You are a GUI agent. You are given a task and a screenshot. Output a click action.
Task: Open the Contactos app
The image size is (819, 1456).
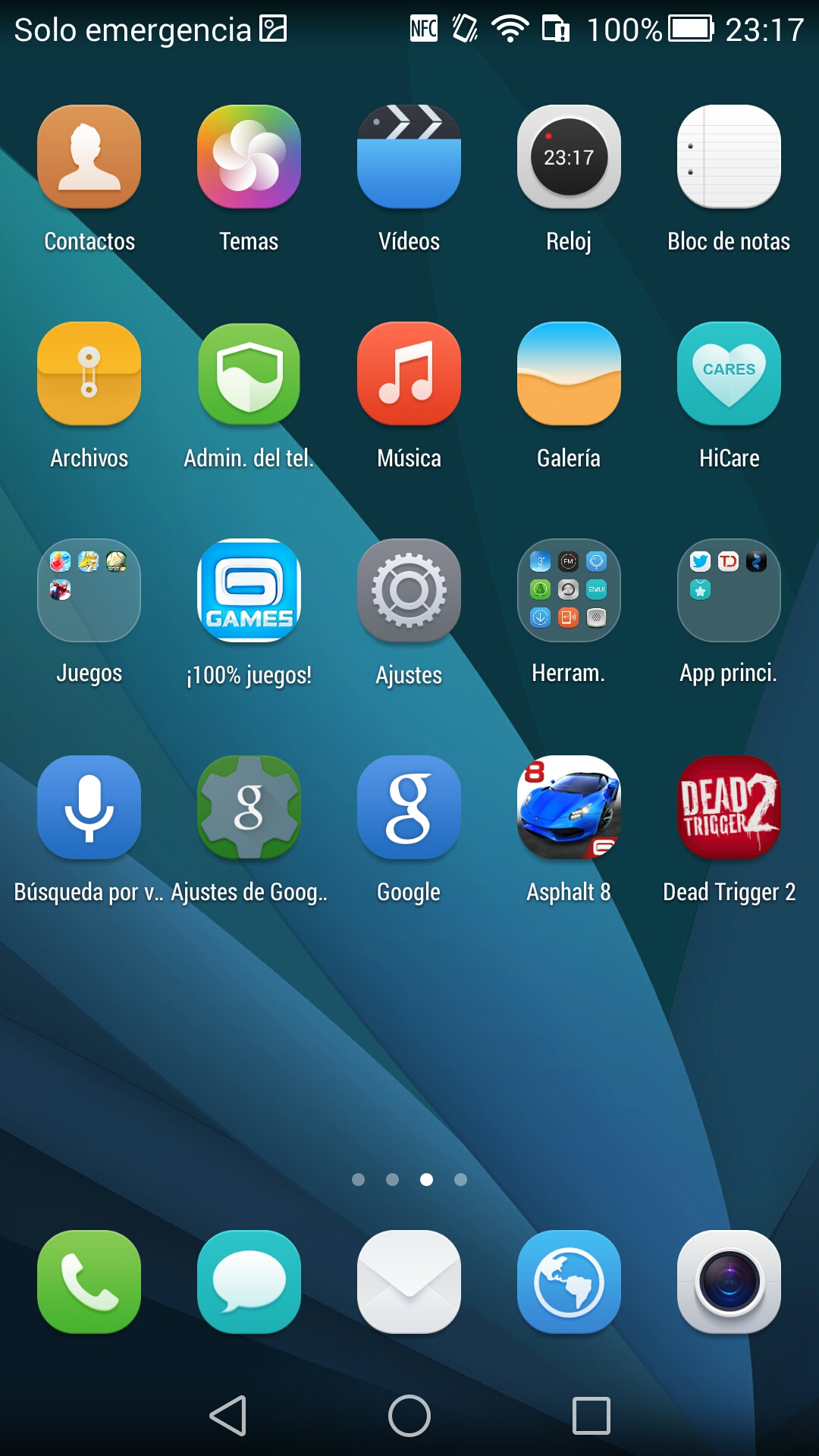(x=89, y=157)
